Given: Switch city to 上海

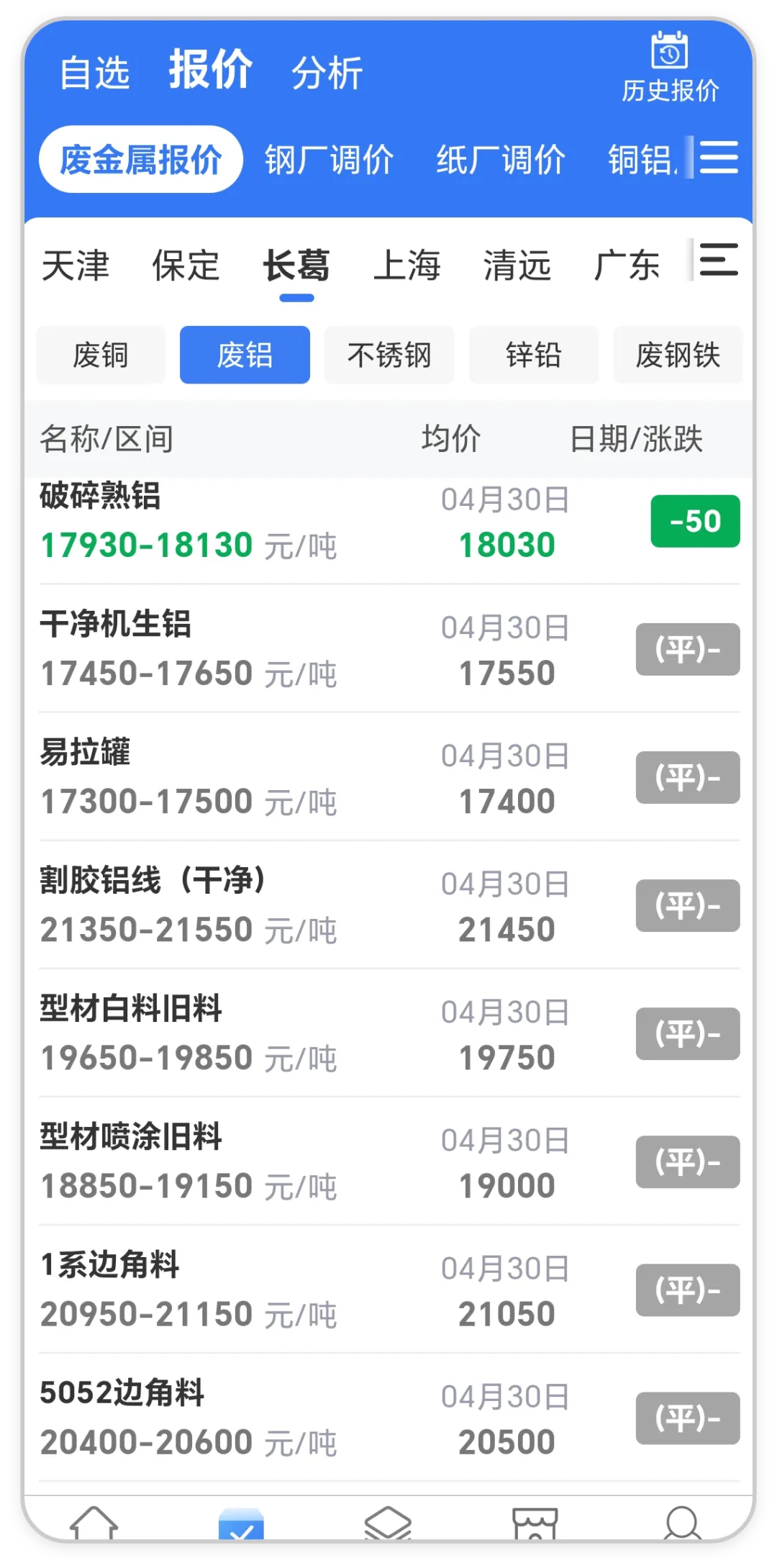Looking at the screenshot, I should [406, 265].
